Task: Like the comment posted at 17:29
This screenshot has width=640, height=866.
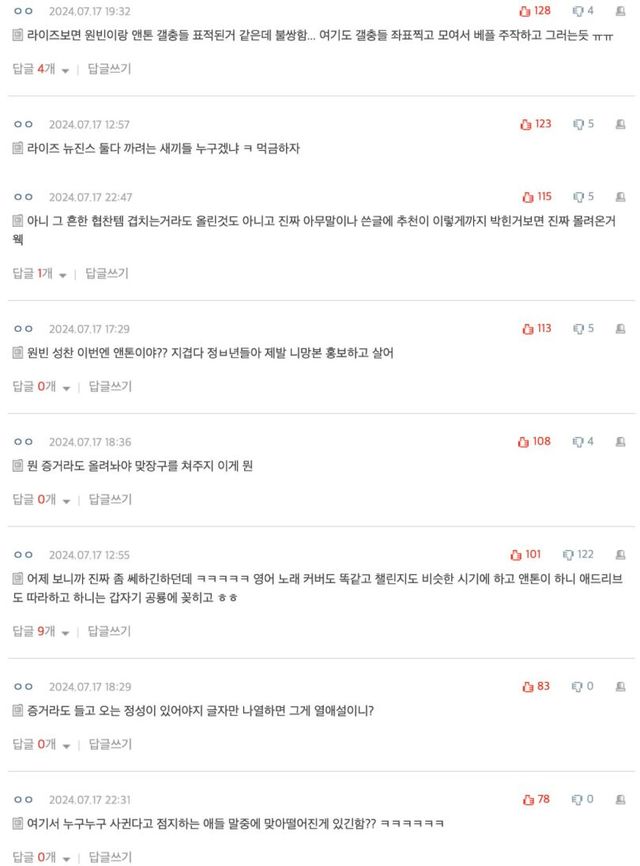Action: click(x=527, y=328)
